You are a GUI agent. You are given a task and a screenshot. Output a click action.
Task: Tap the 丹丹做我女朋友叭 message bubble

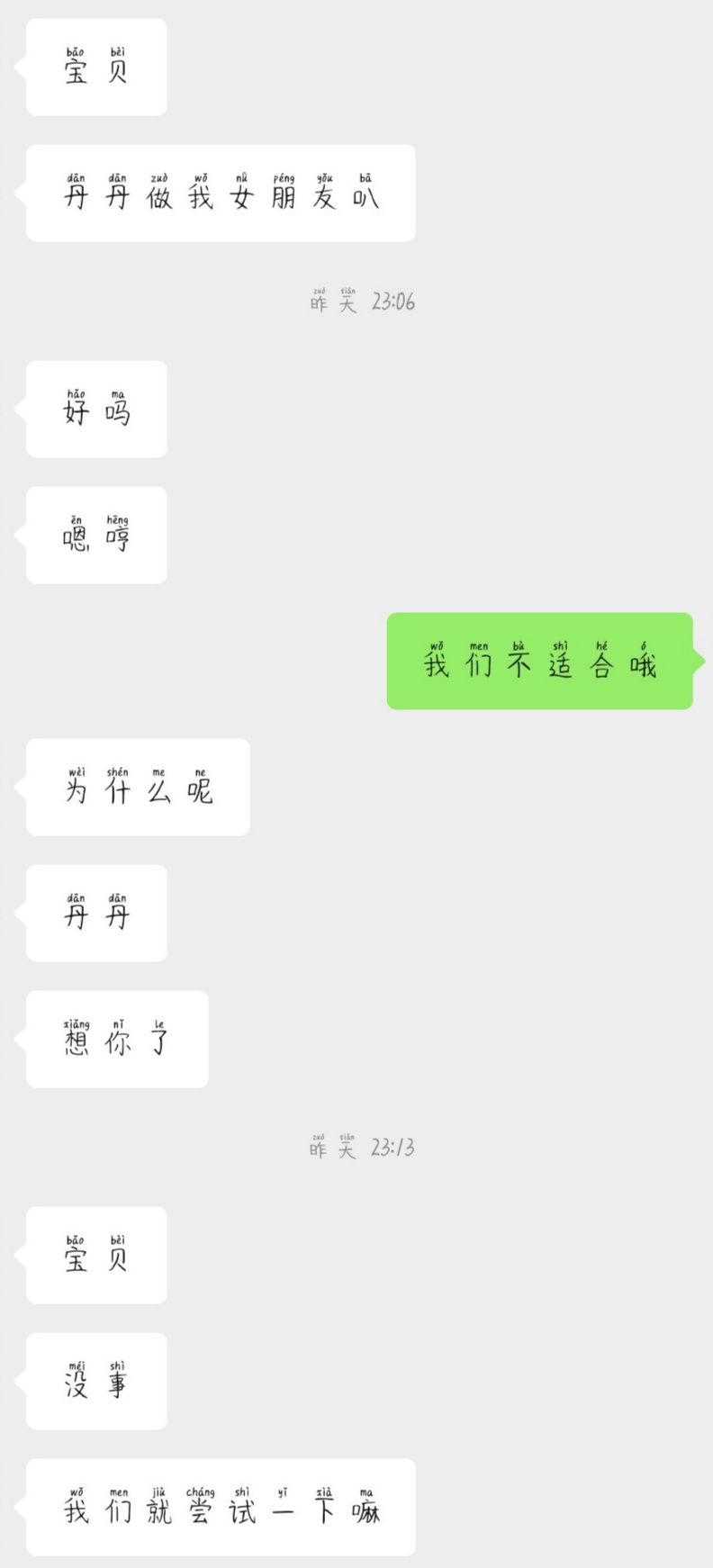pyautogui.click(x=221, y=193)
